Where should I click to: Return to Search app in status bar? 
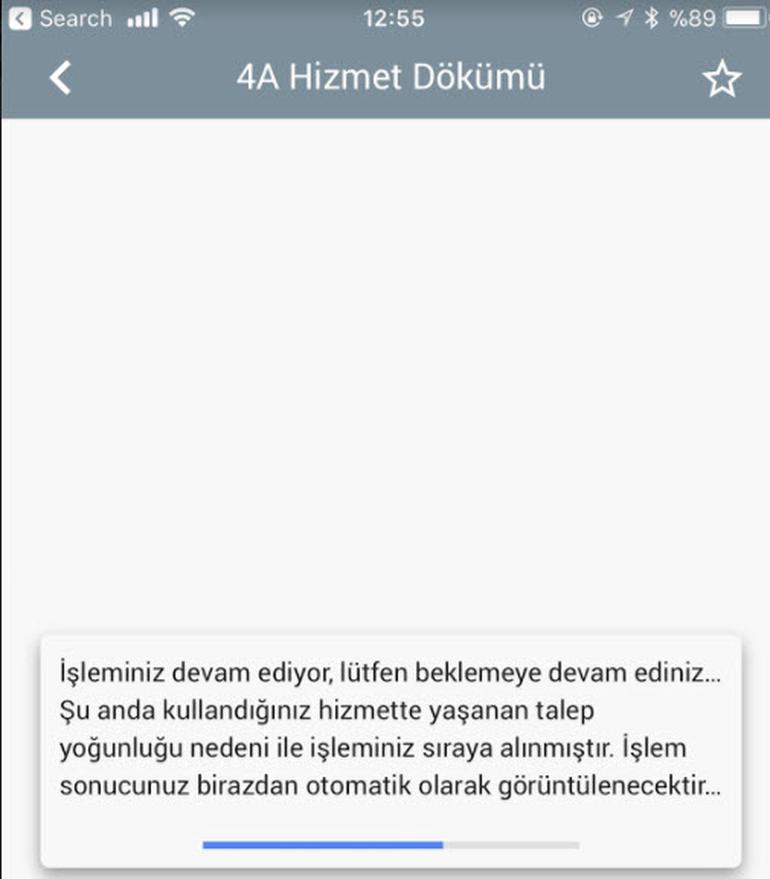60,18
